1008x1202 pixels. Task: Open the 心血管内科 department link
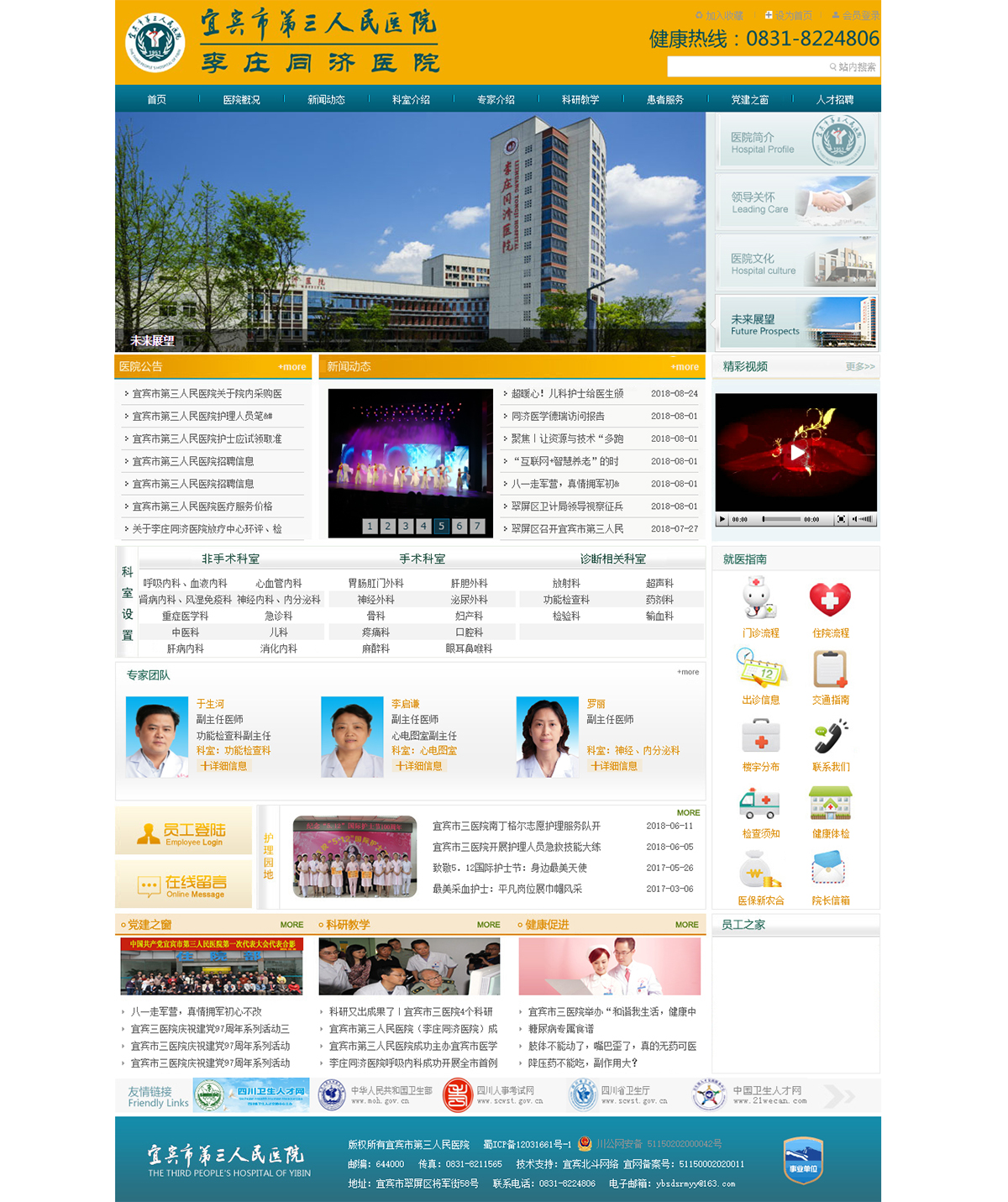279,583
